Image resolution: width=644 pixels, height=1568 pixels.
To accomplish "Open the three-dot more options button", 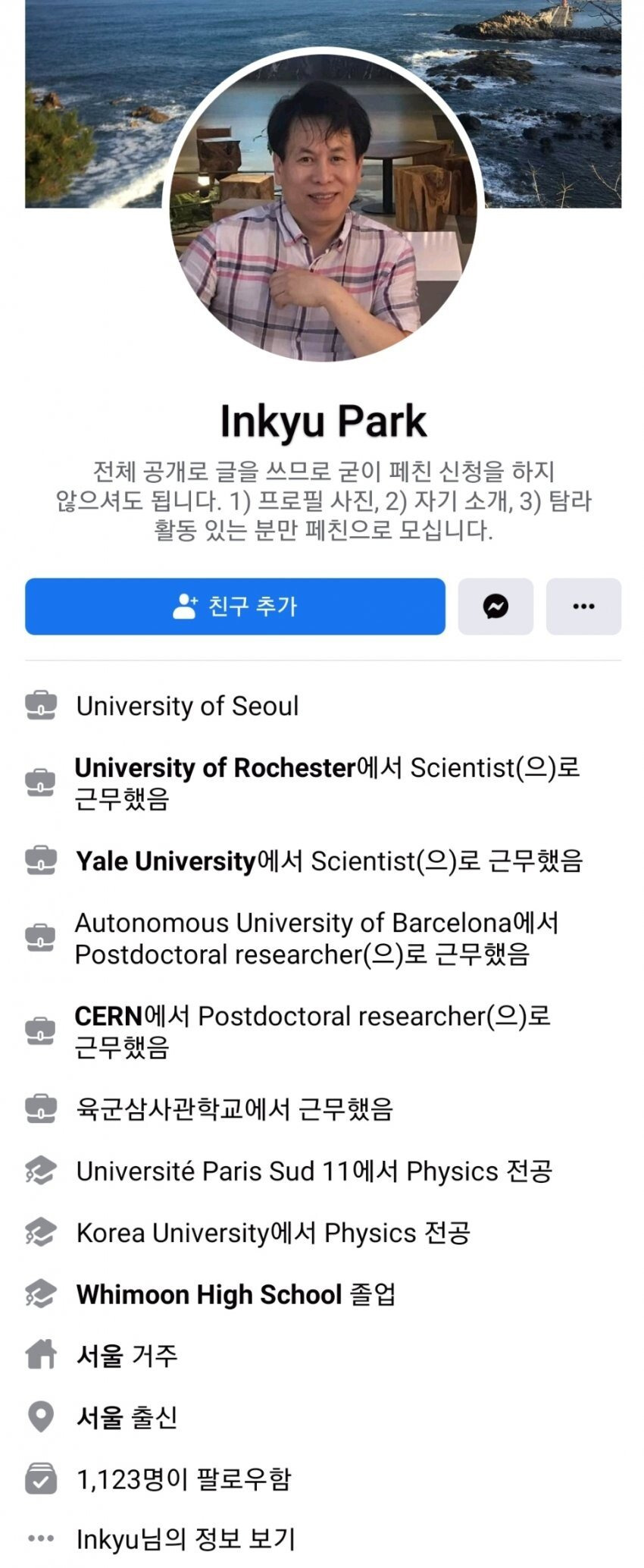I will pyautogui.click(x=583, y=607).
